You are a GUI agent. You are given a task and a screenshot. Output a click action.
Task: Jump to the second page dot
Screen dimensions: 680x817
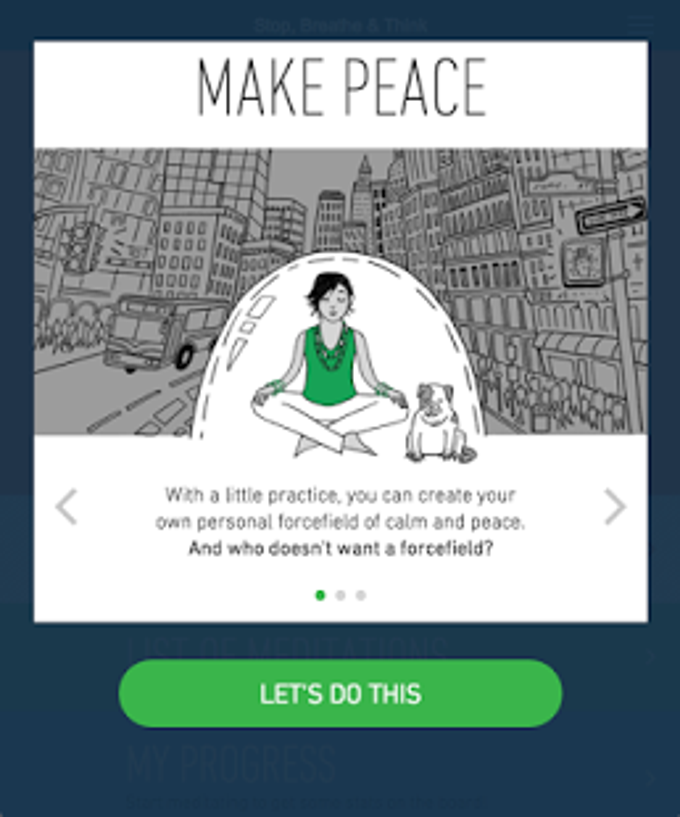coord(340,595)
